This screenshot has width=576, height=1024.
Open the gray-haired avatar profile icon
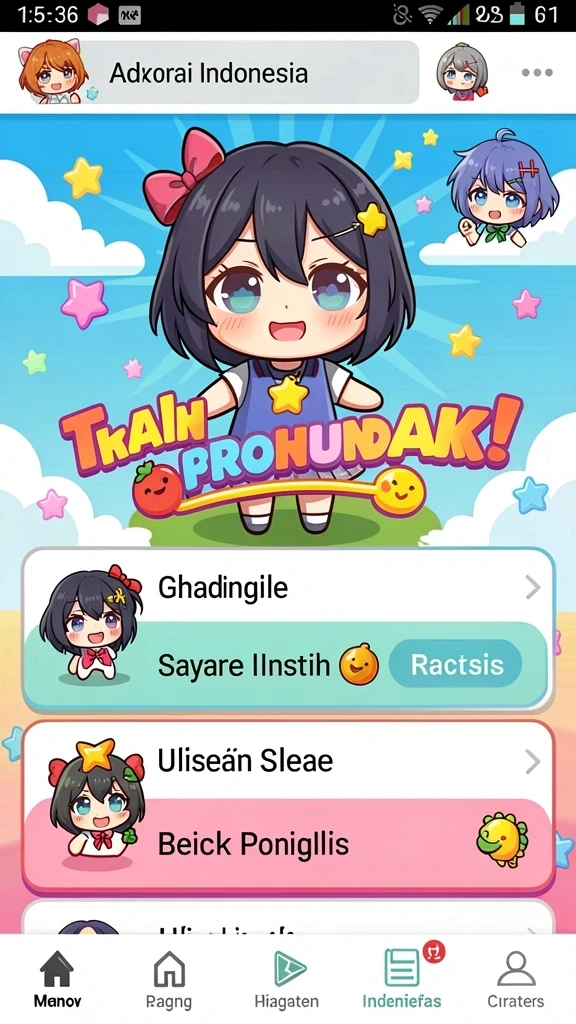point(462,72)
